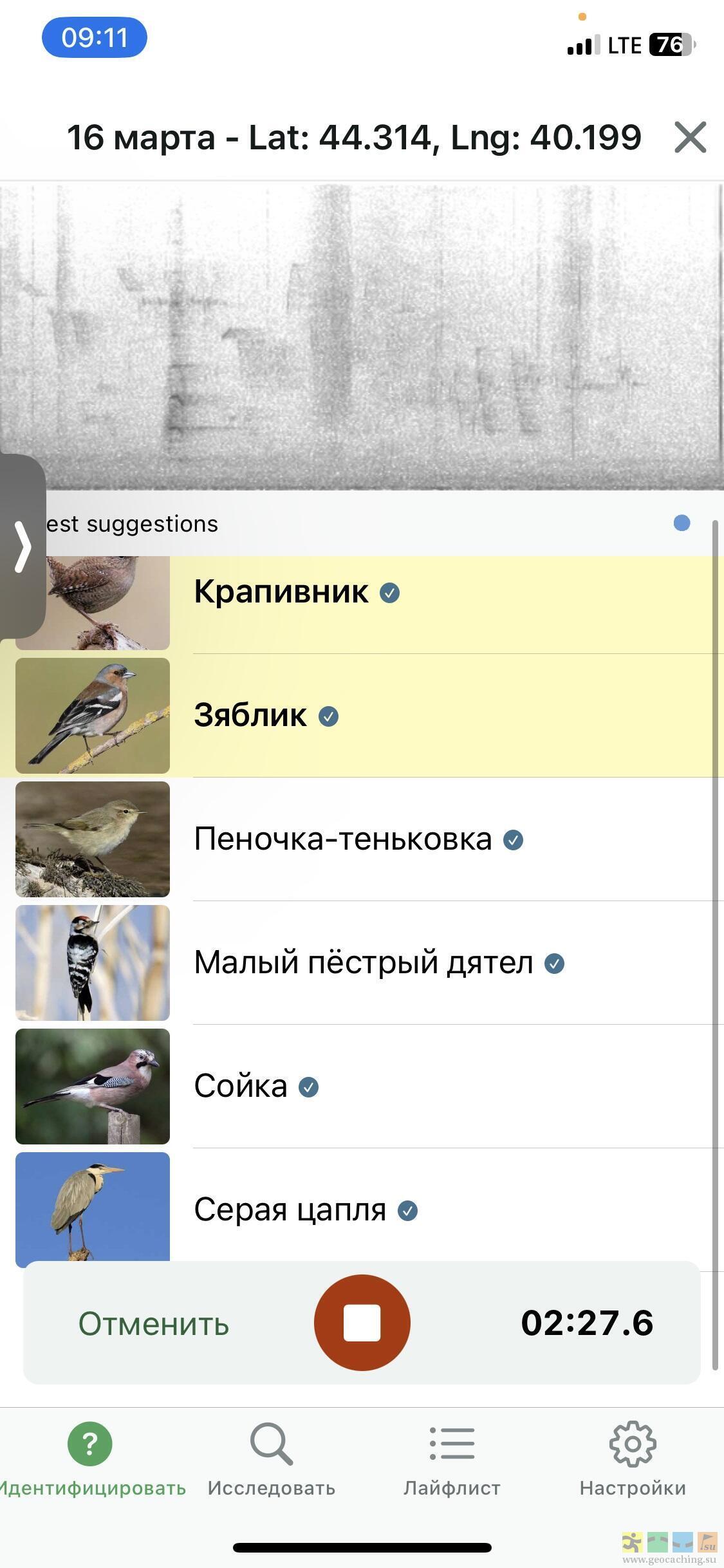Expand the side panel arrow
The width and height of the screenshot is (724, 1568).
[x=23, y=546]
